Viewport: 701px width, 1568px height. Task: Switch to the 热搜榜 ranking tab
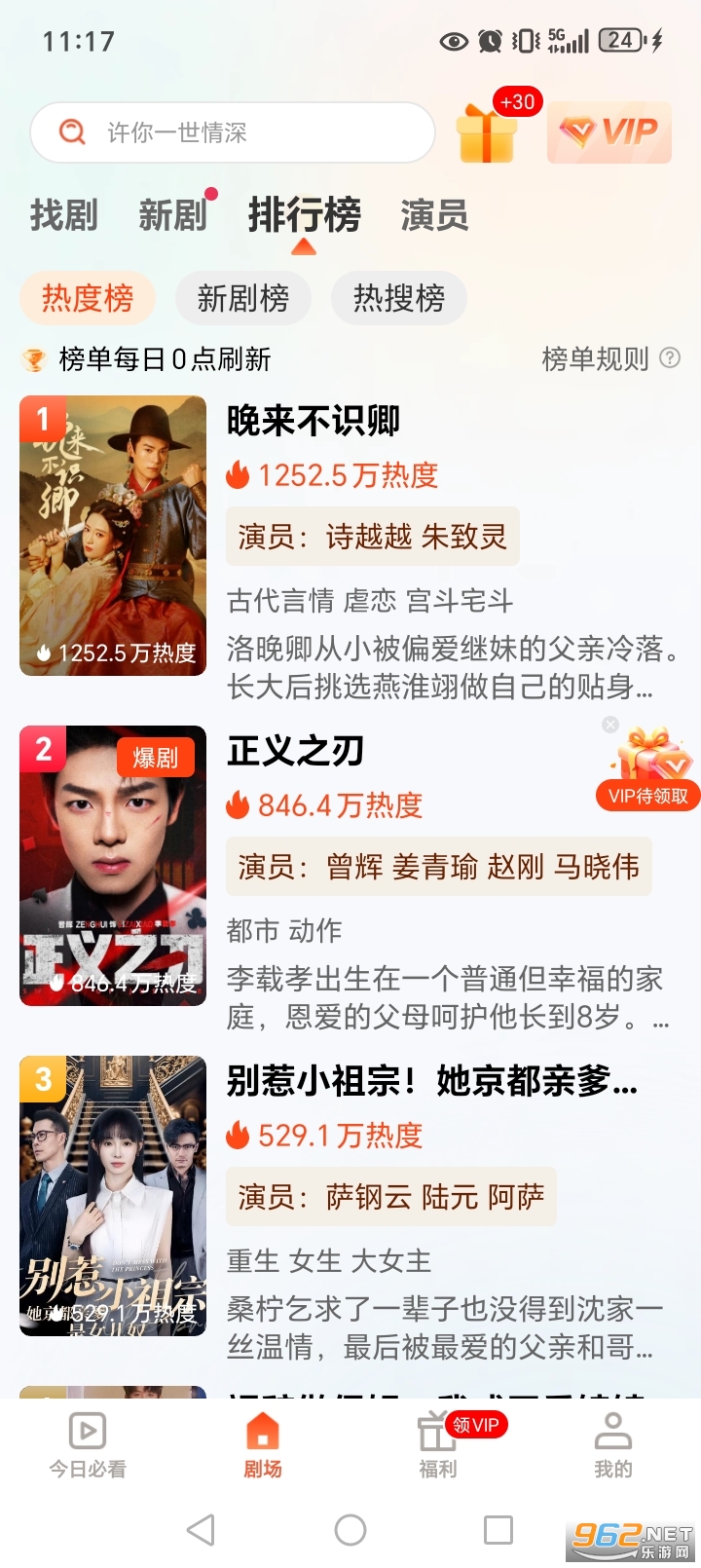(x=398, y=299)
